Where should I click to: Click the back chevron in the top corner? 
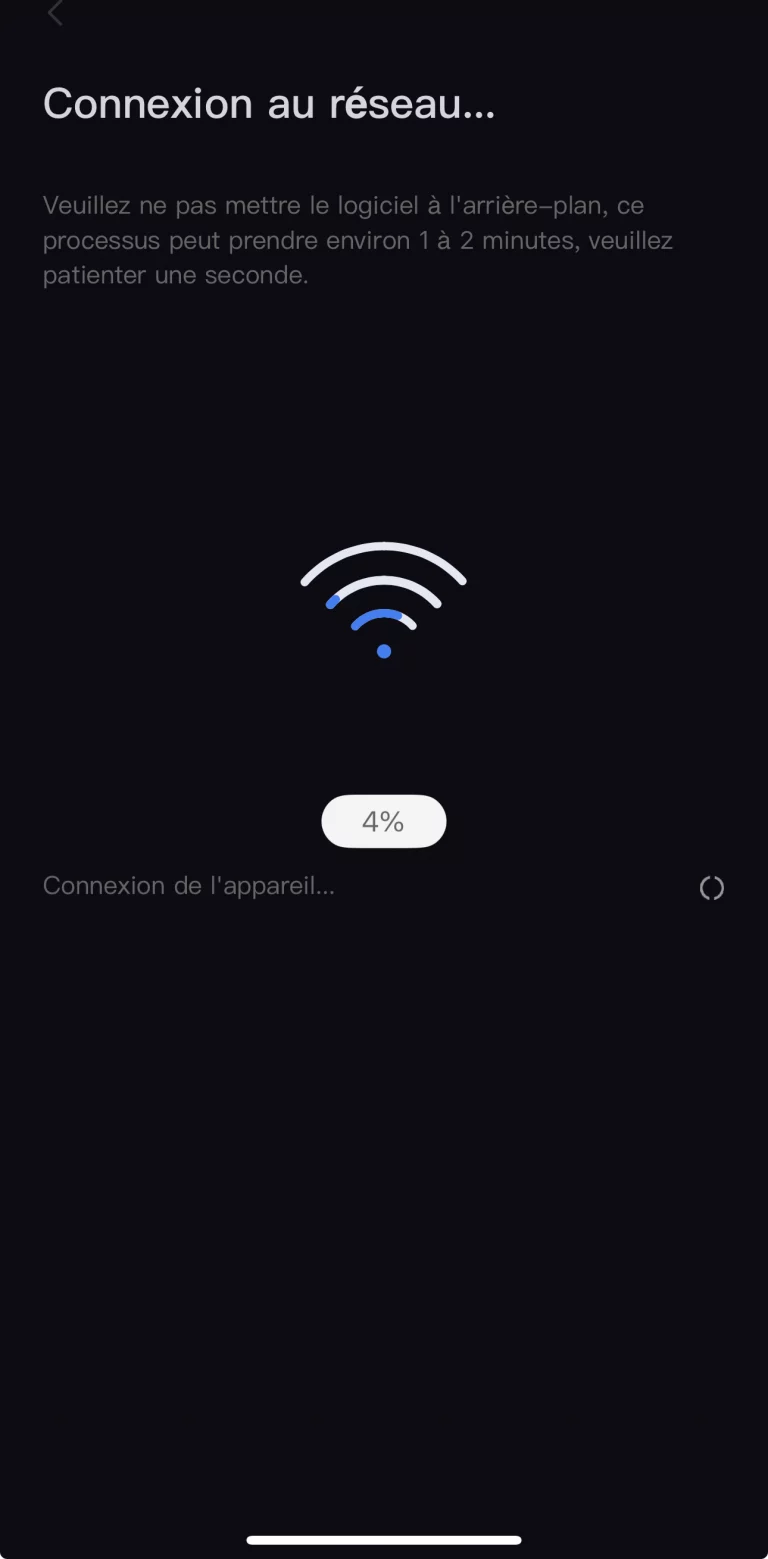[x=55, y=14]
